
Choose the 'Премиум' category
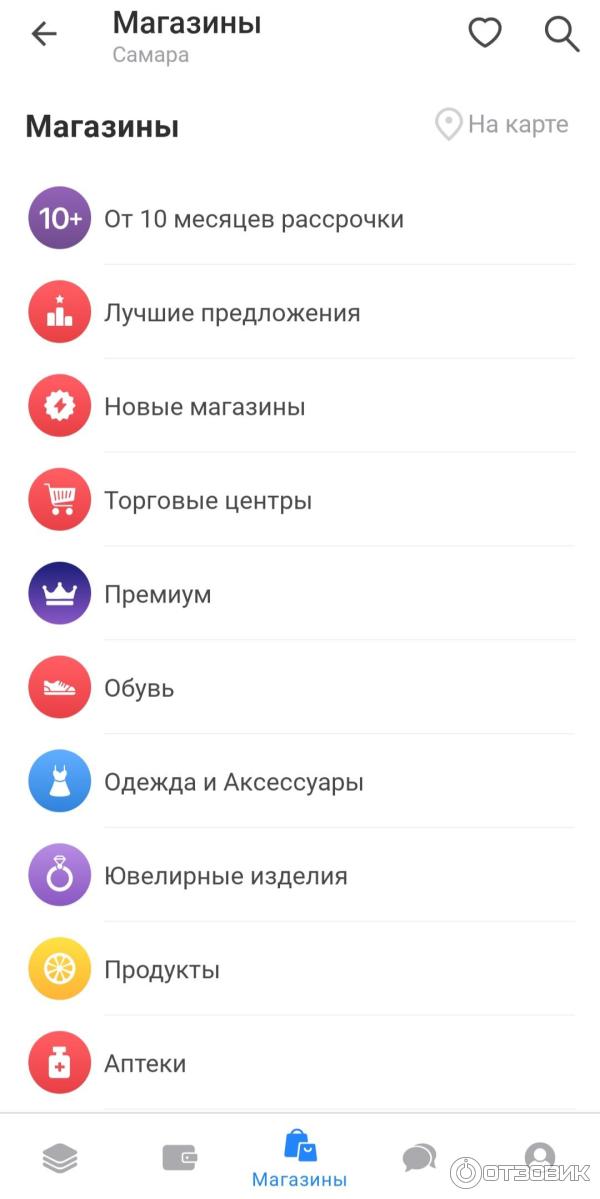[158, 595]
